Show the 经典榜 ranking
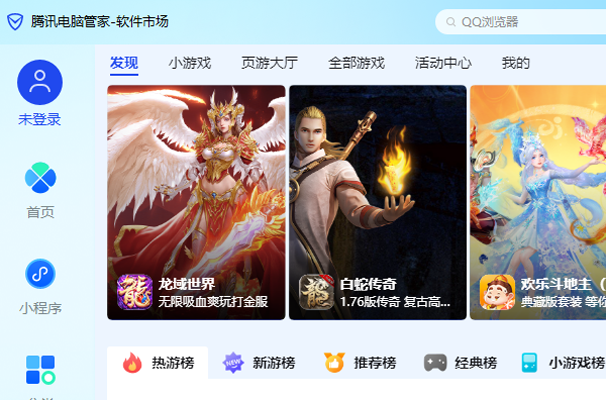This screenshot has width=606, height=400. 461,363
